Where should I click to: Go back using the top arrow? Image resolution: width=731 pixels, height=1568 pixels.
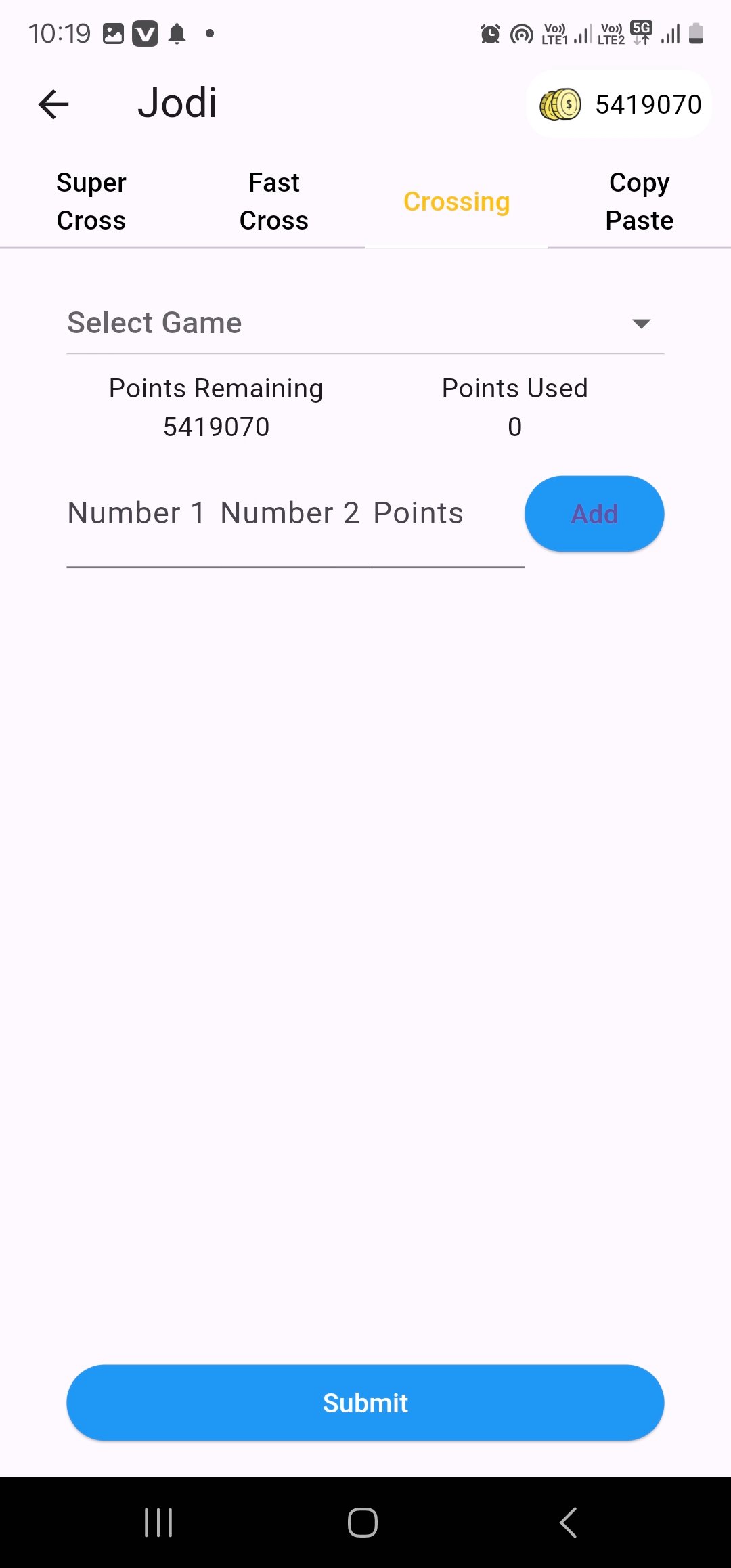click(x=53, y=104)
